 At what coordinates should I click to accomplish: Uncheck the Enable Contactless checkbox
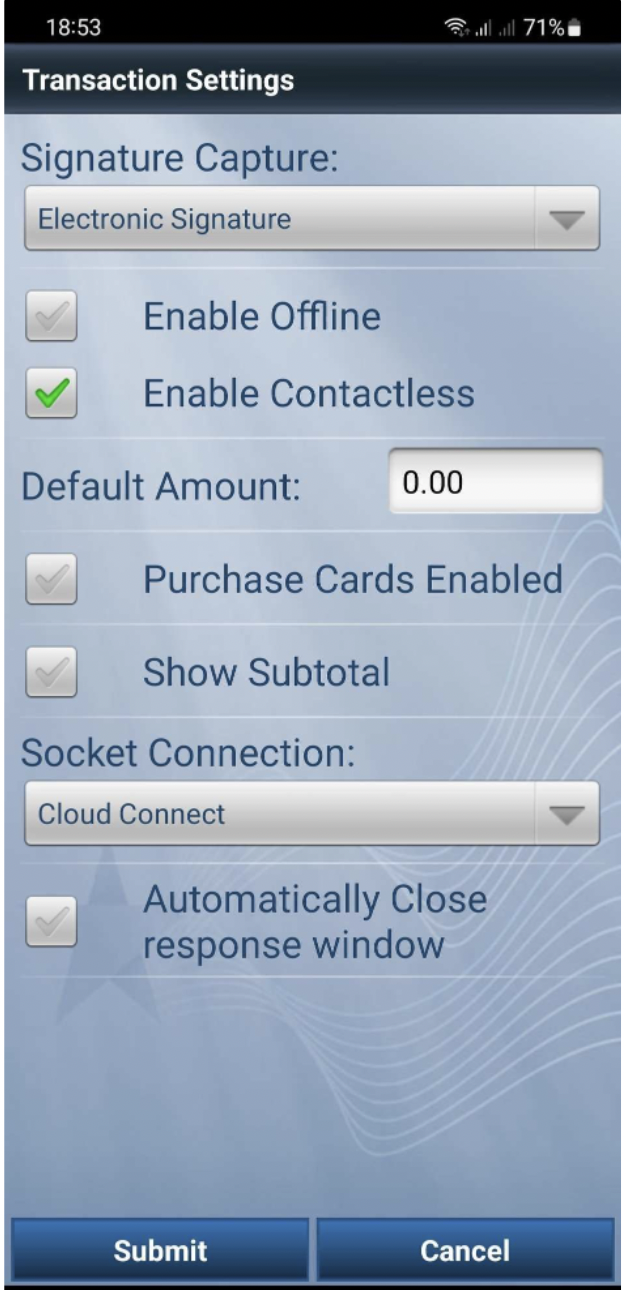click(x=51, y=395)
